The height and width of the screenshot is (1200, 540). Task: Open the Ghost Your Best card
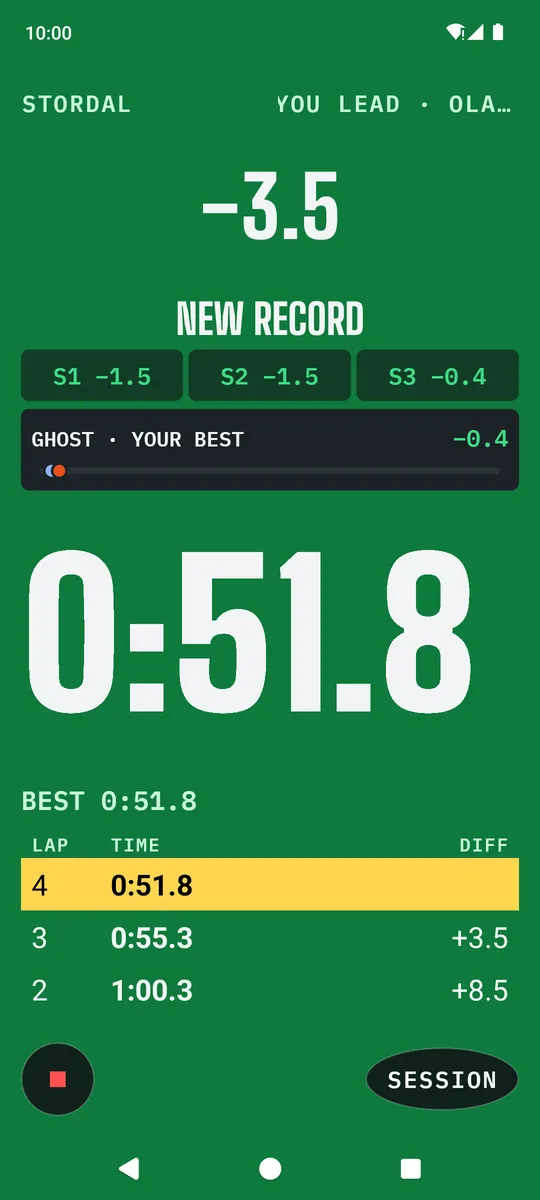[270, 450]
